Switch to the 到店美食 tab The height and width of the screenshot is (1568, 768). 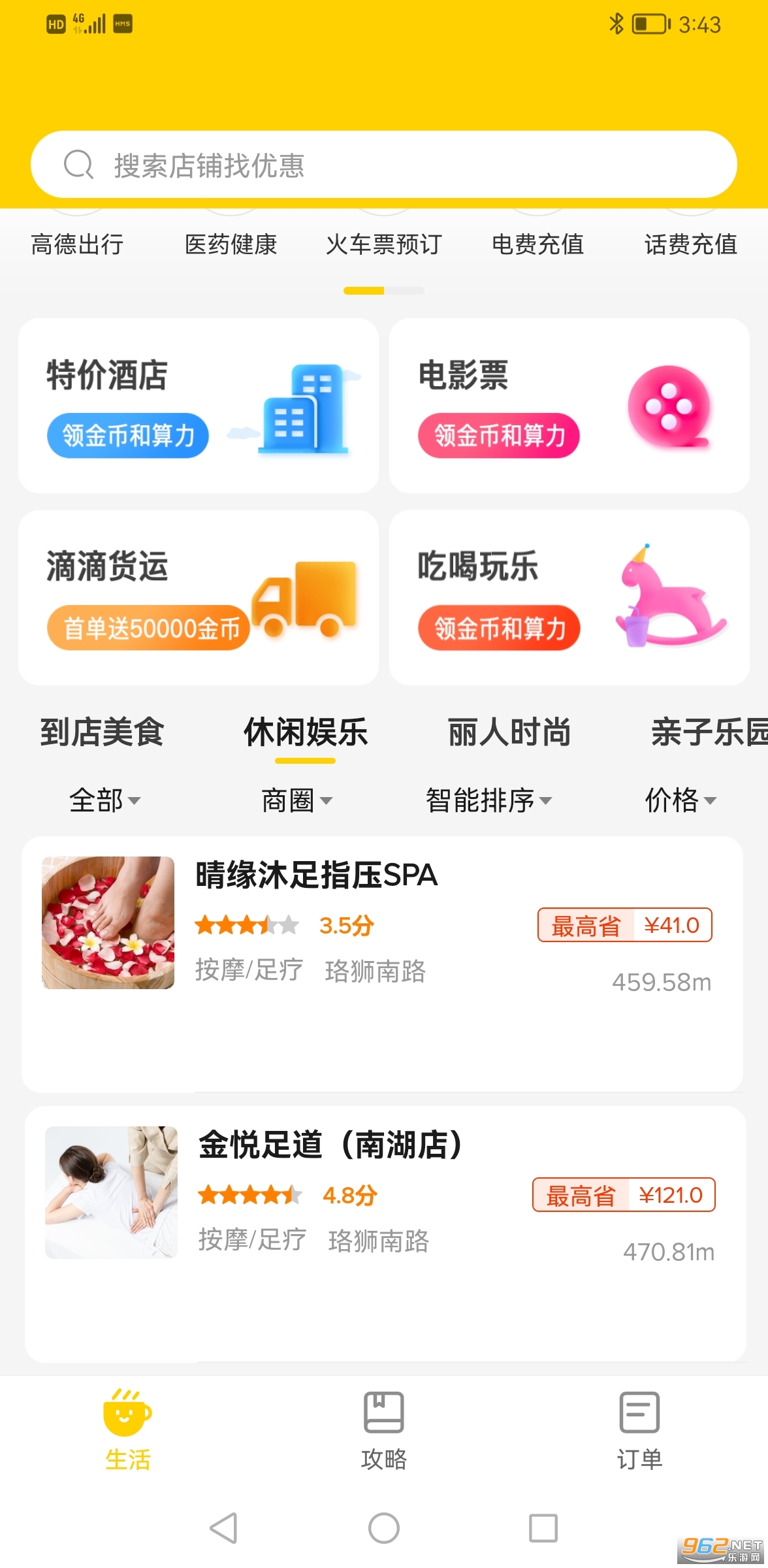[x=102, y=732]
